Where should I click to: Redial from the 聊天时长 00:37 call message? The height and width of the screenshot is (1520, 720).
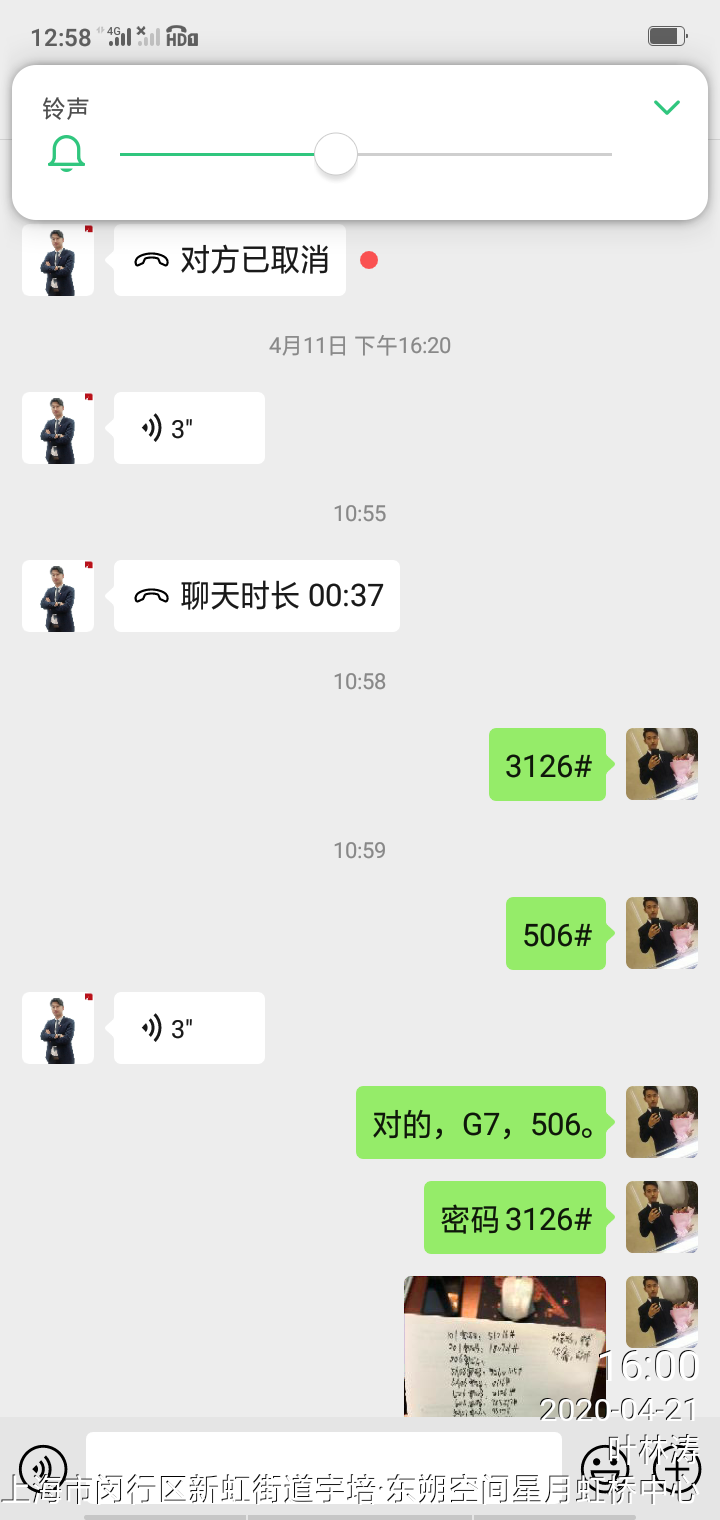(257, 596)
